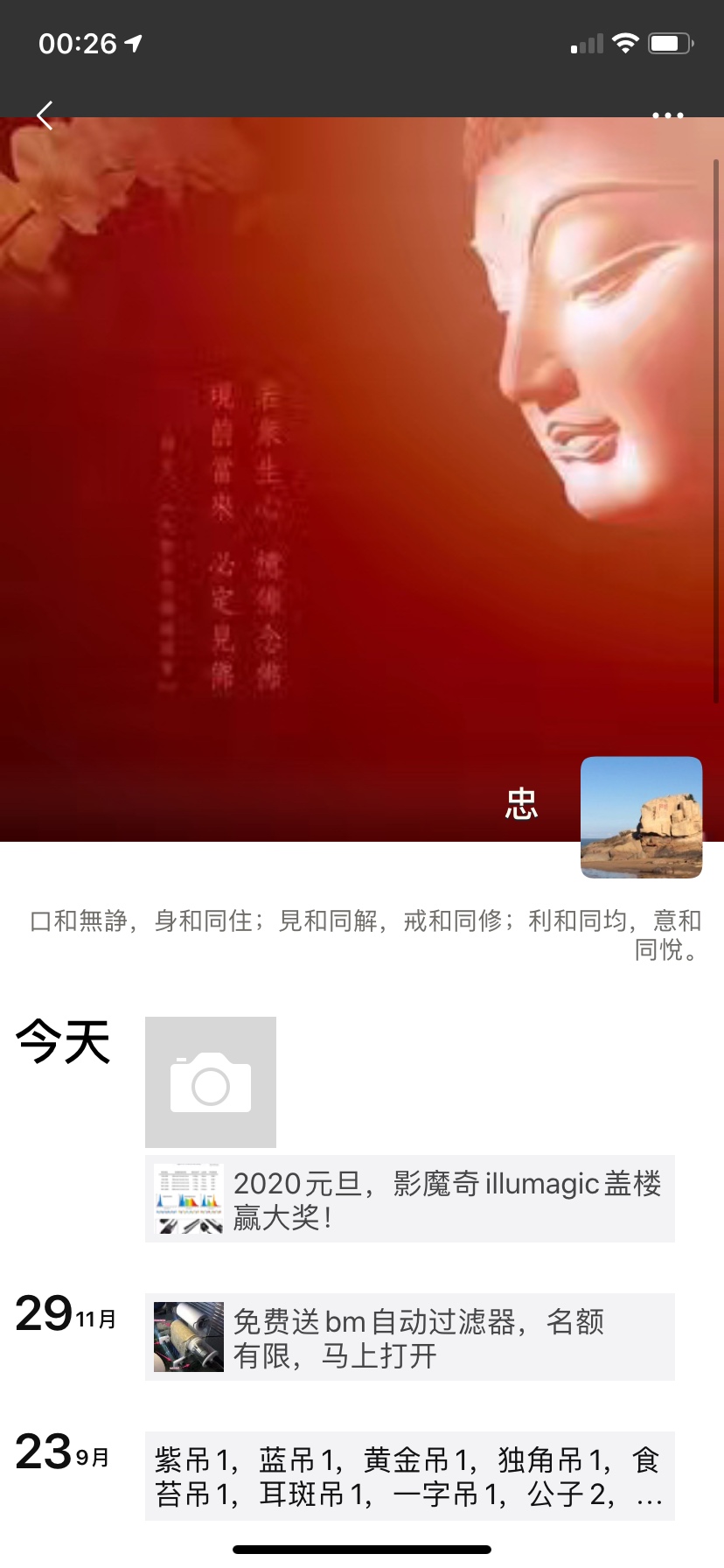Open the 免费送bm自动过滤器 post

(x=409, y=1337)
